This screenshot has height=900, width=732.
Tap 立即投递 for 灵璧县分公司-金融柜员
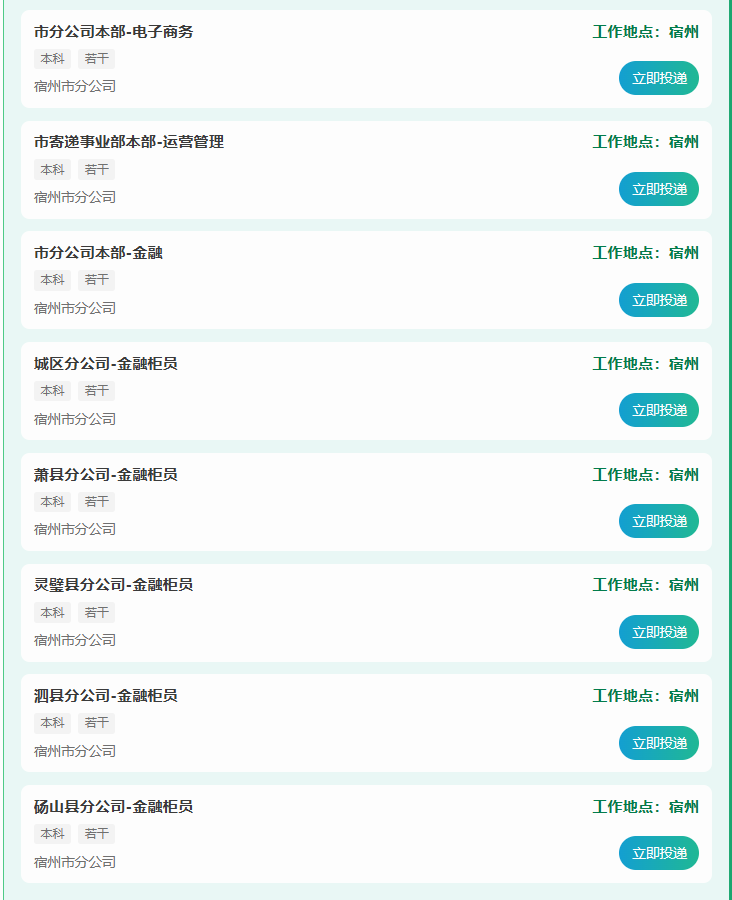click(658, 632)
